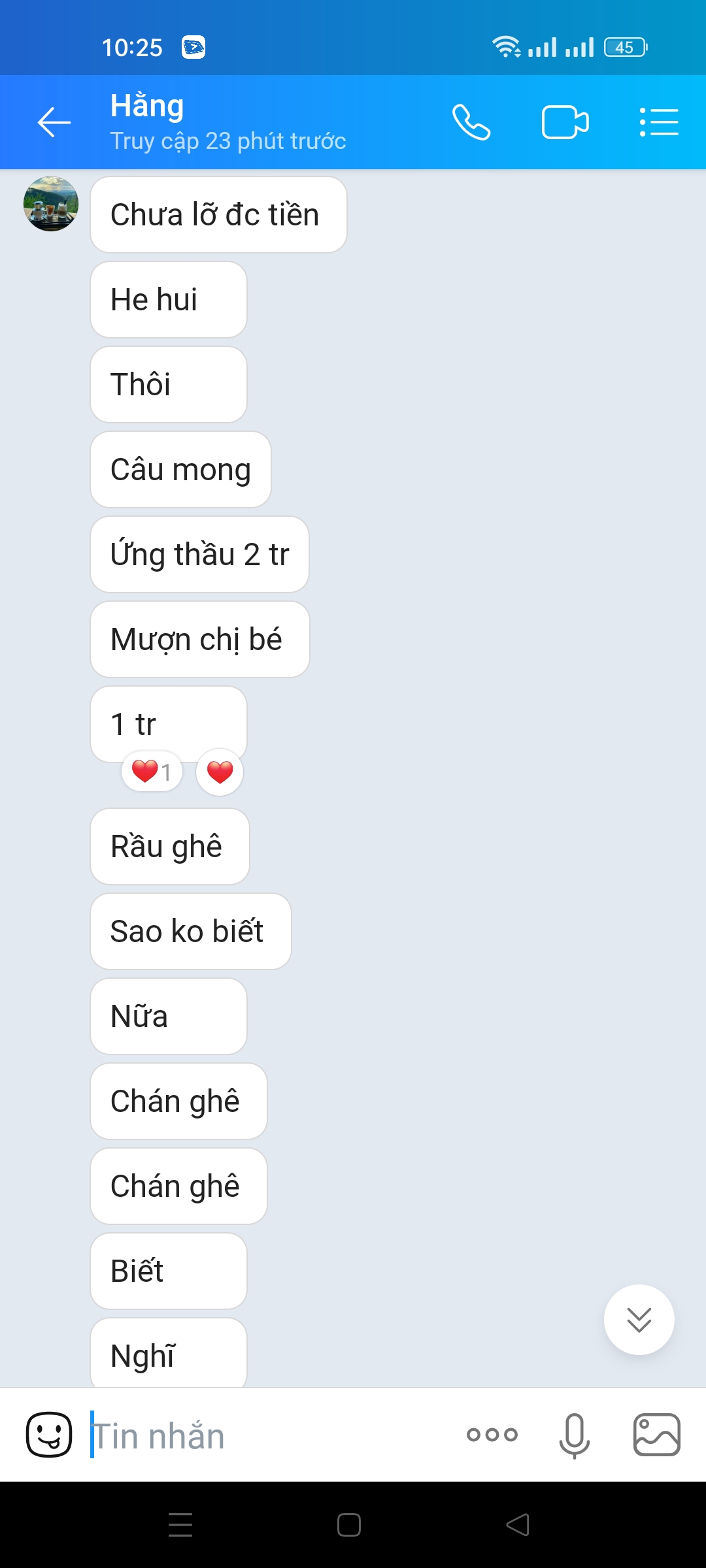This screenshot has width=706, height=1568.
Task: Open more attachment options
Action: tap(492, 1435)
